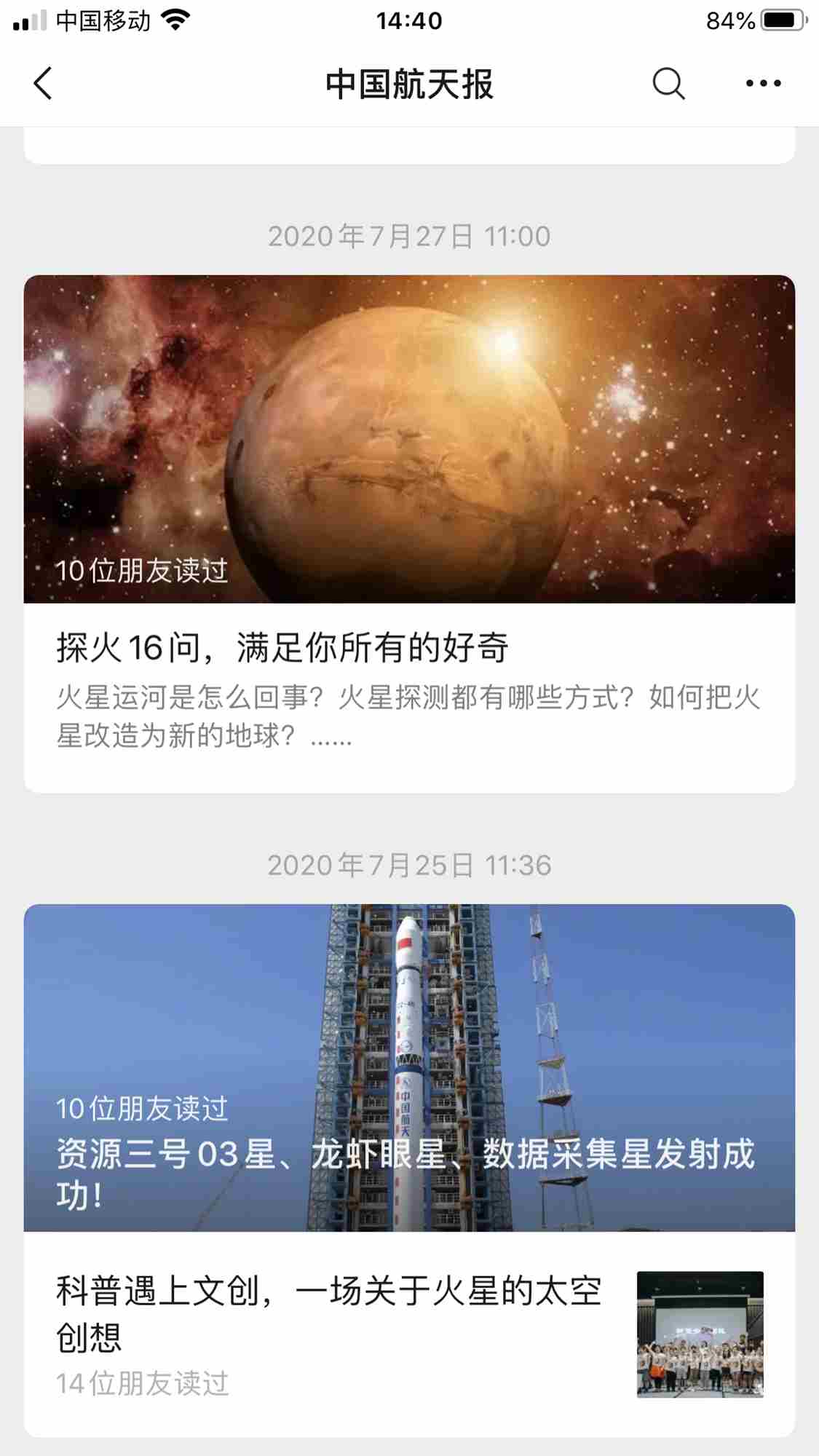Search within 中国航天报 account
Viewport: 819px width, 1456px height.
(668, 83)
